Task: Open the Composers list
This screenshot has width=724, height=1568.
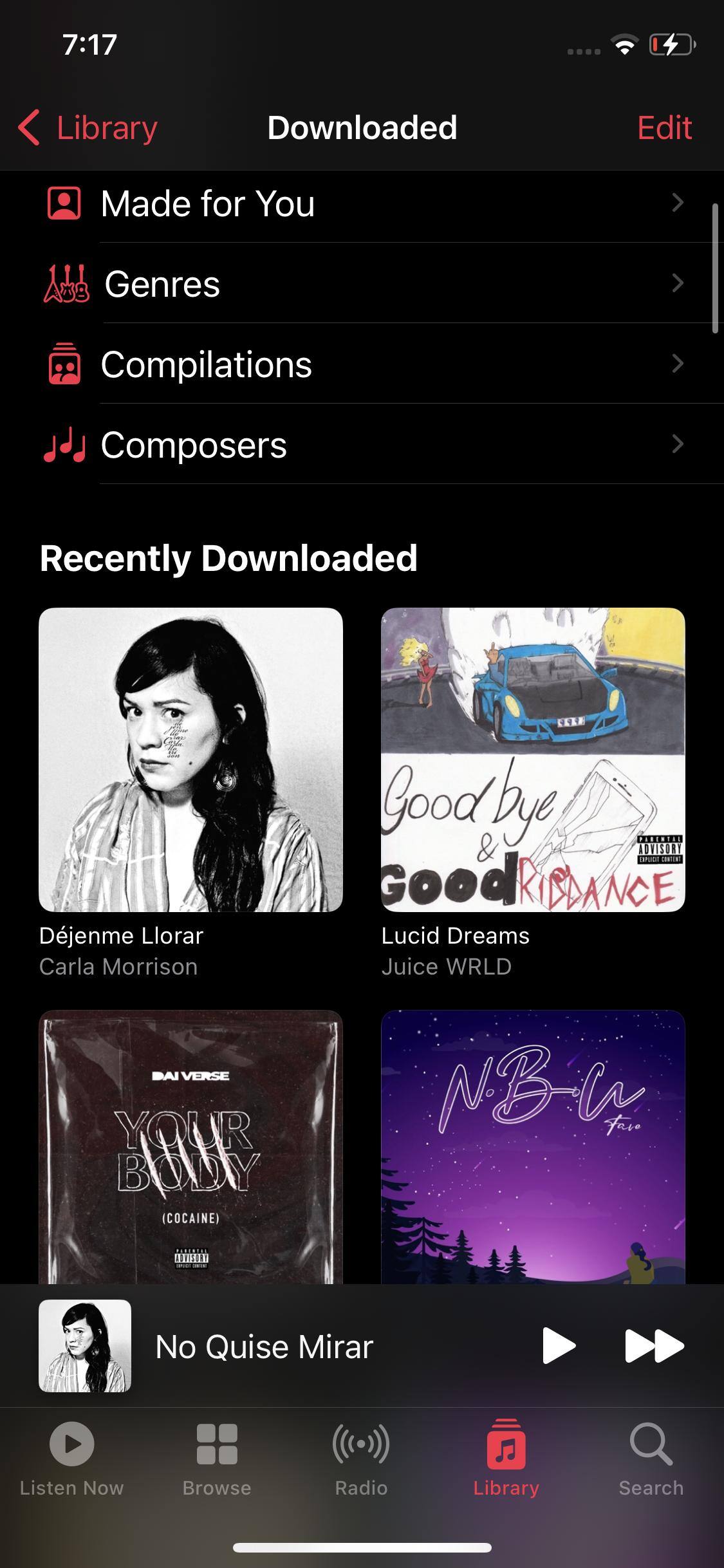Action: pyautogui.click(x=360, y=445)
